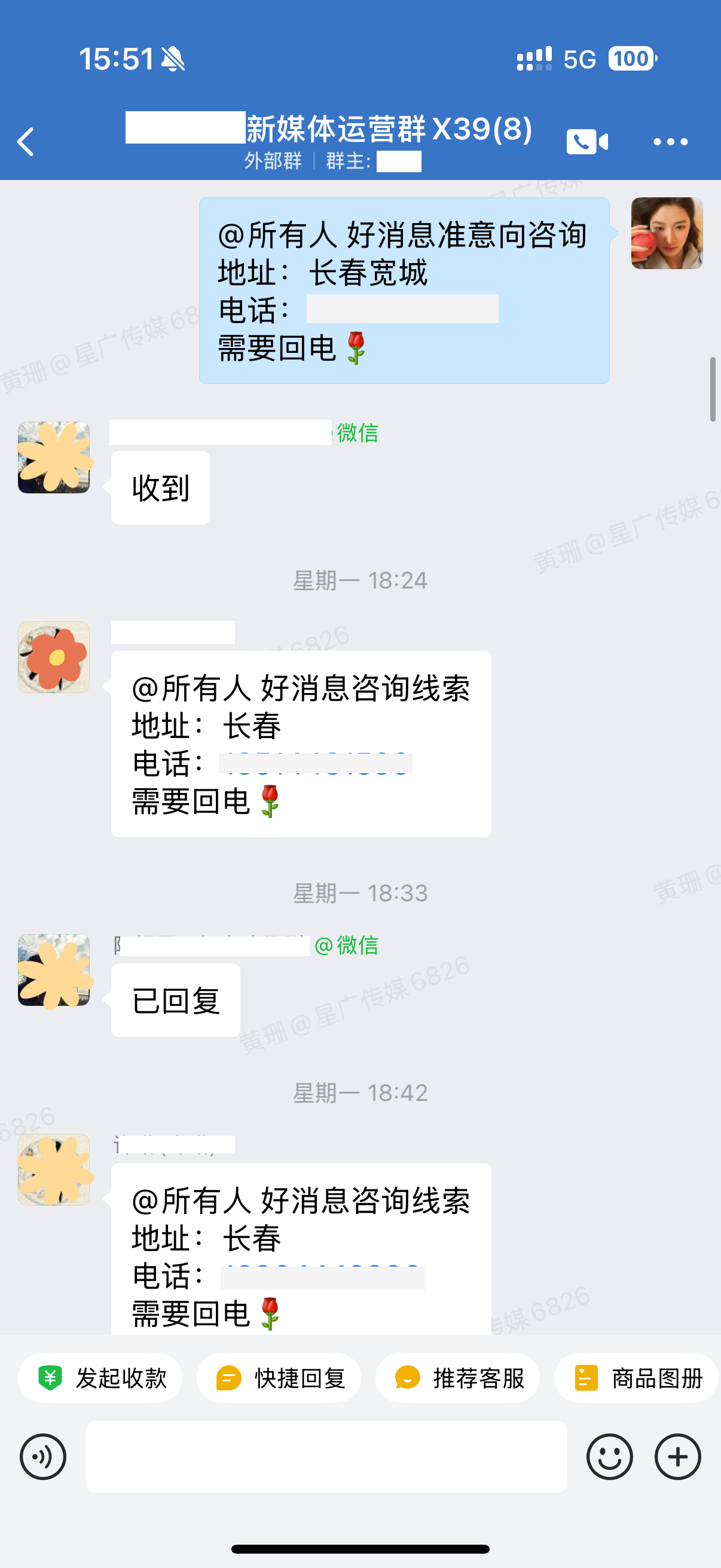Open 快捷回复 quick replies
Screen dimensions: 721x1568
tap(279, 1378)
